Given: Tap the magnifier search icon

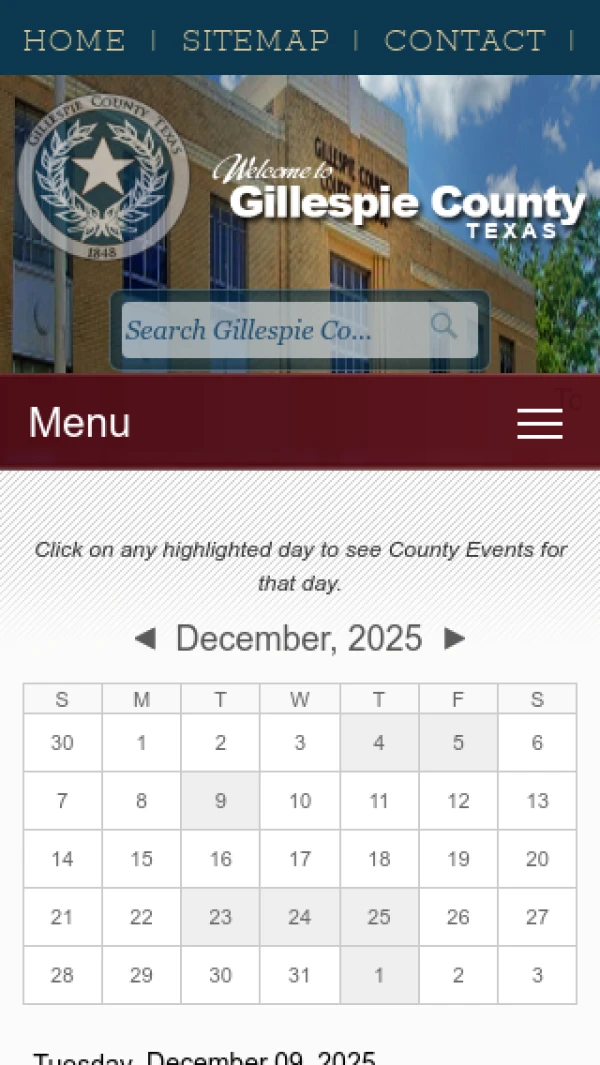Looking at the screenshot, I should (x=443, y=326).
